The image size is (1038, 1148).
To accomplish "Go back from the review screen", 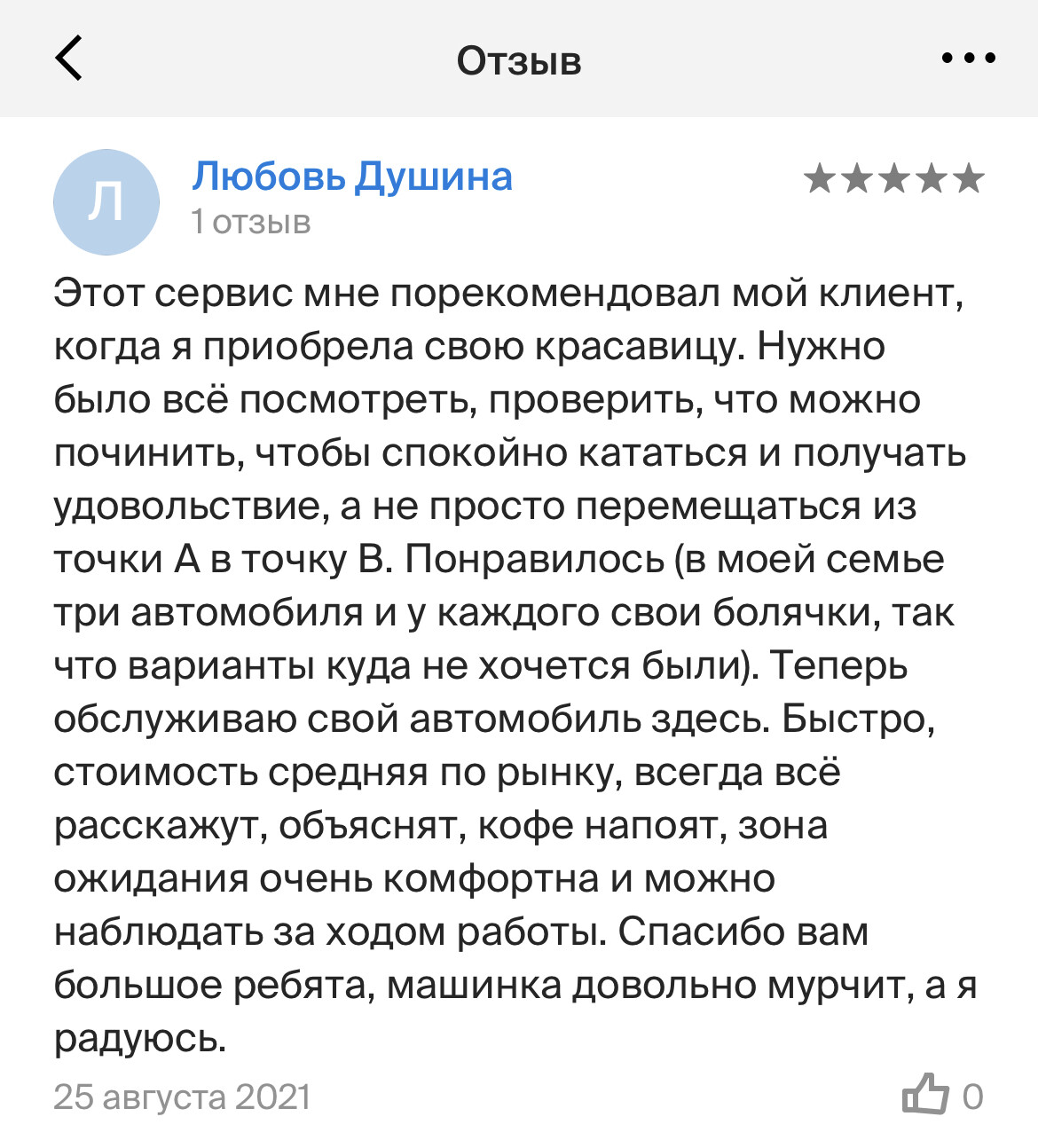I will pyautogui.click(x=69, y=59).
